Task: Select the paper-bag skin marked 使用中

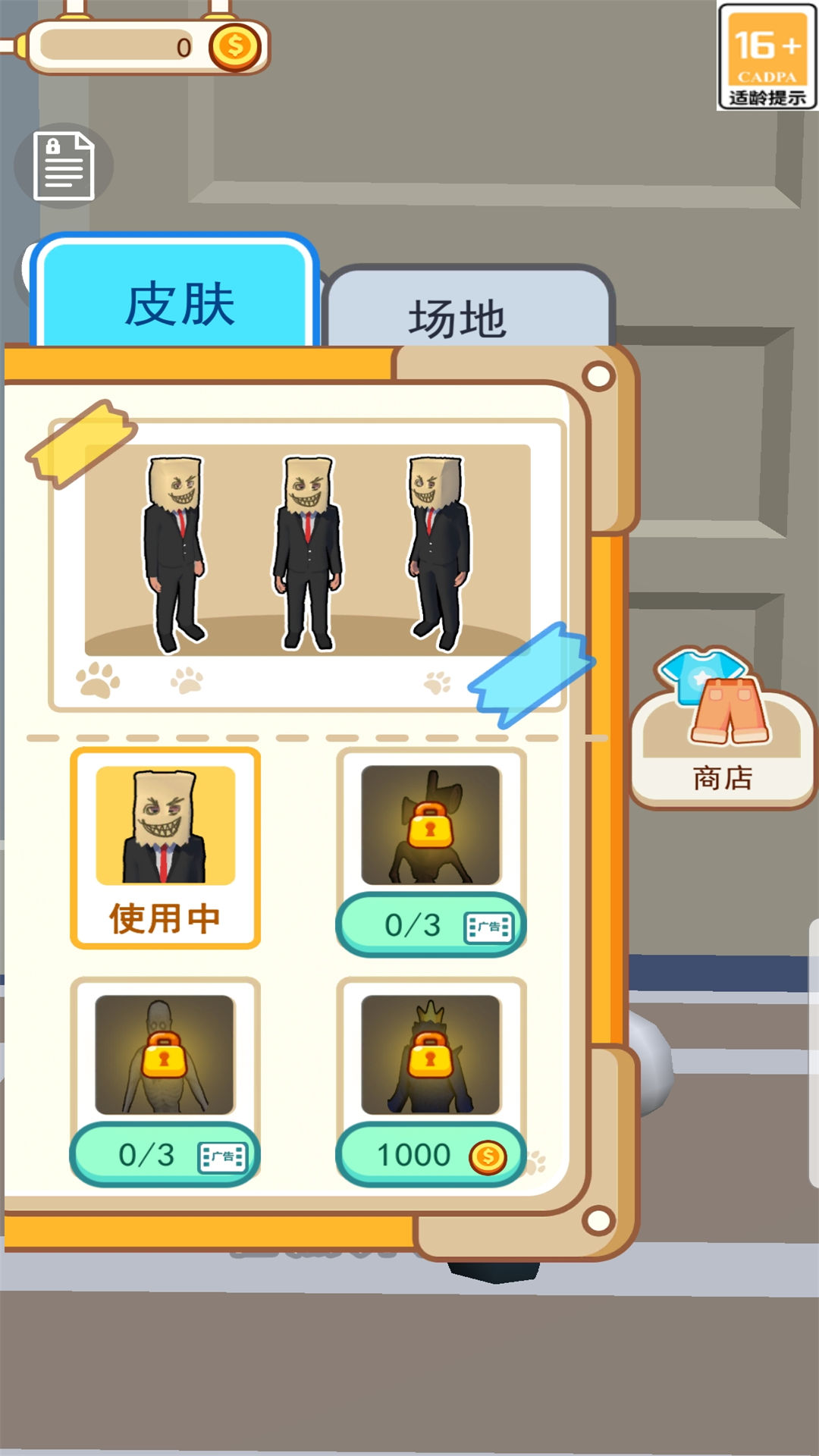Action: [x=165, y=848]
